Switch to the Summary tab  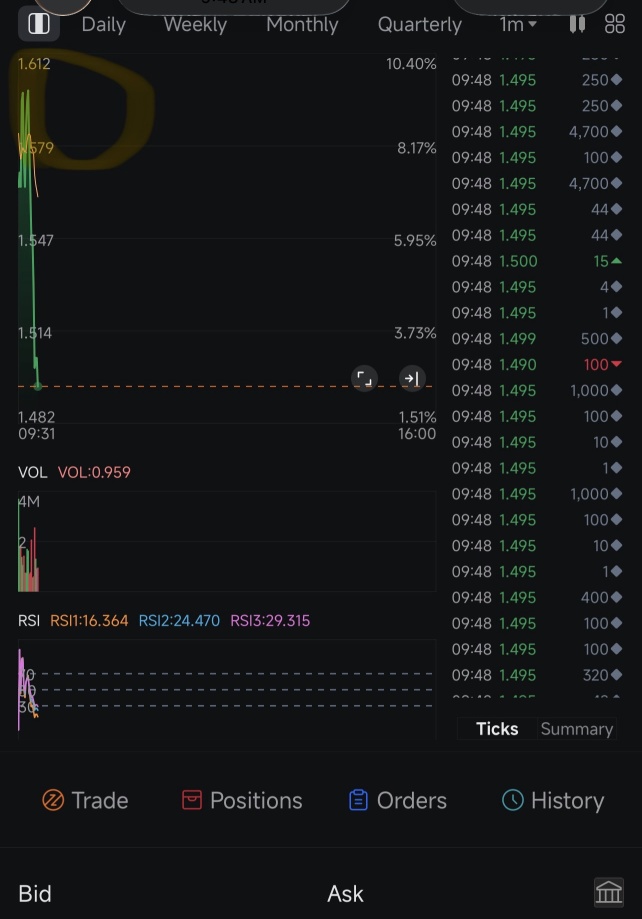point(576,729)
